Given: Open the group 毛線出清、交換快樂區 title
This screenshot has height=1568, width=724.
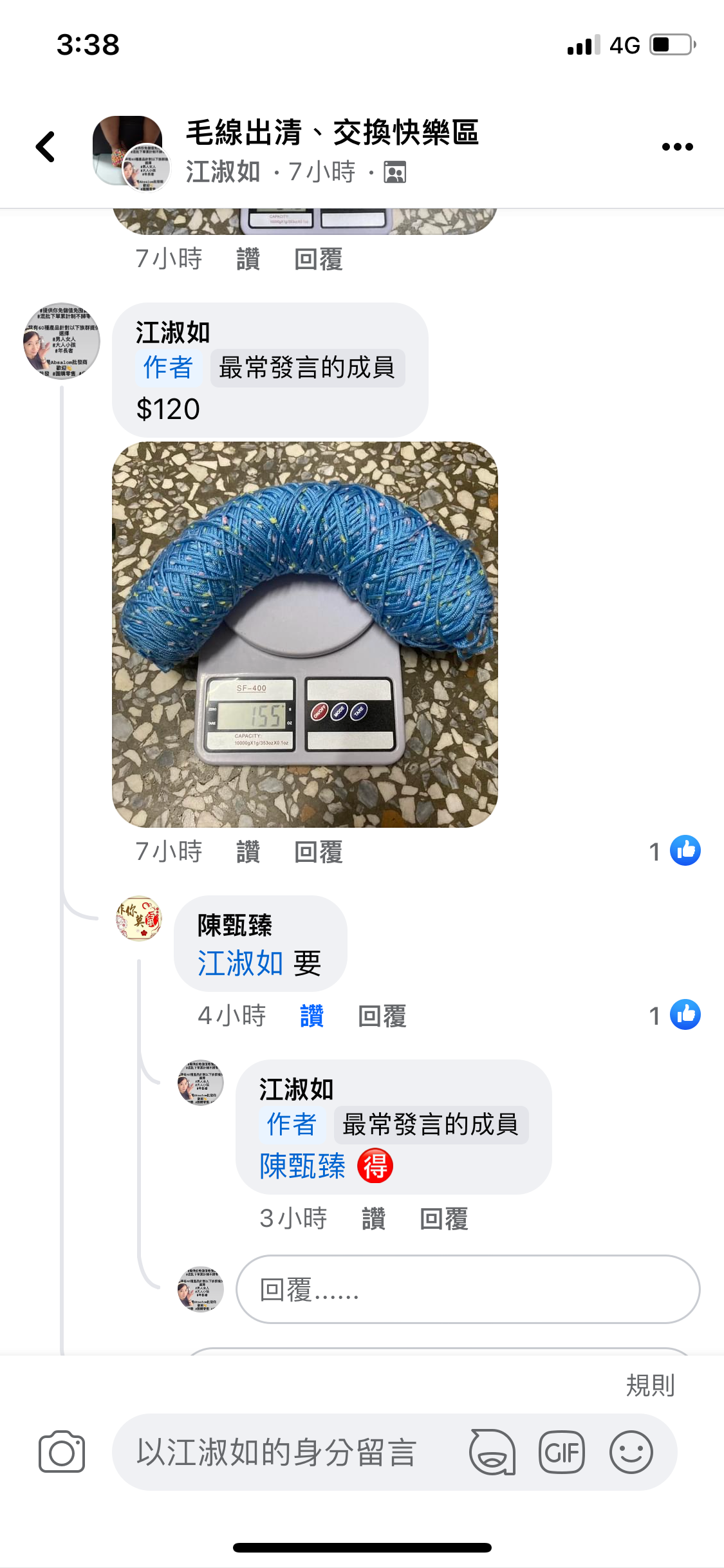Looking at the screenshot, I should (333, 131).
